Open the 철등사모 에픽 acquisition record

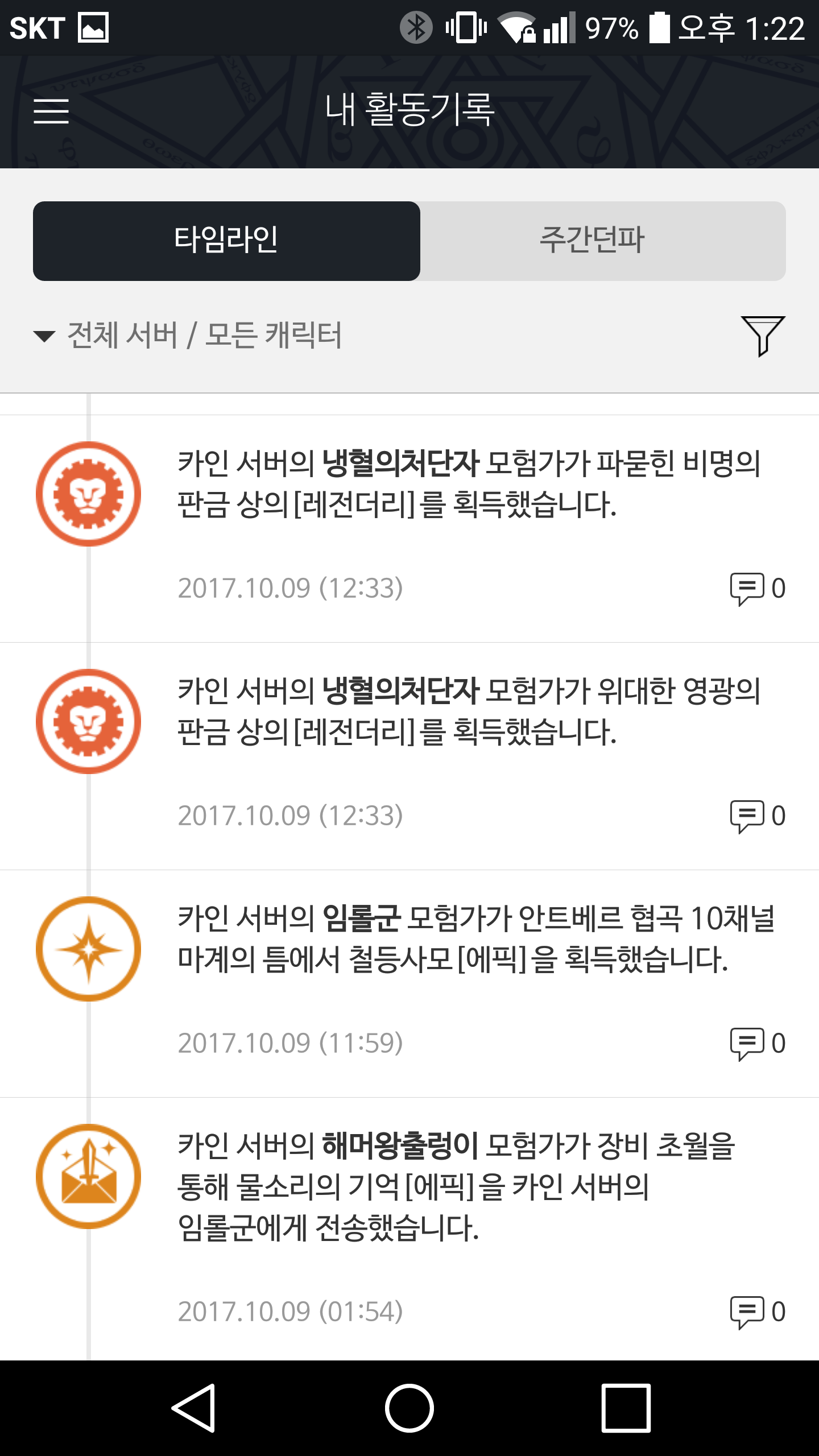[409, 983]
